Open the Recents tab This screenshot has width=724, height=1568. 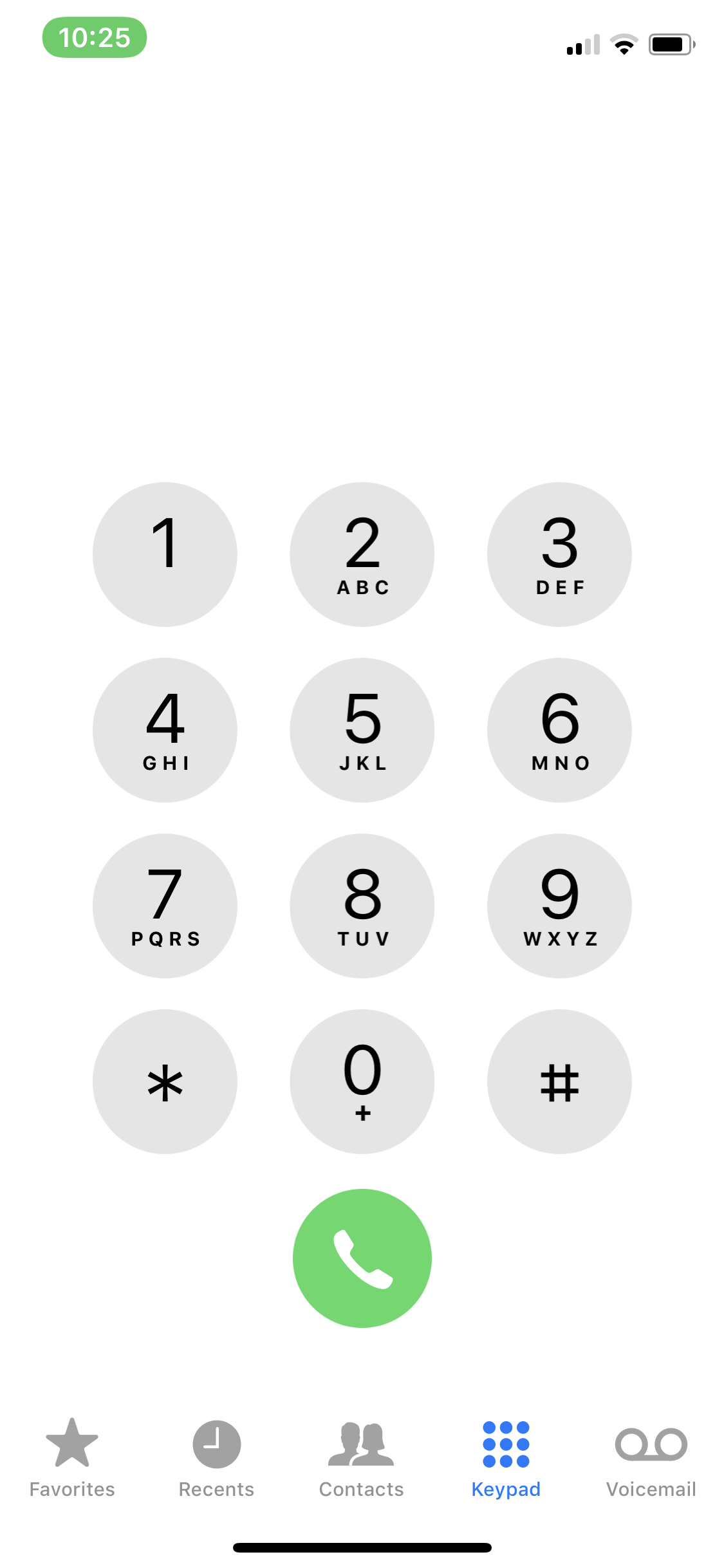(x=217, y=1459)
